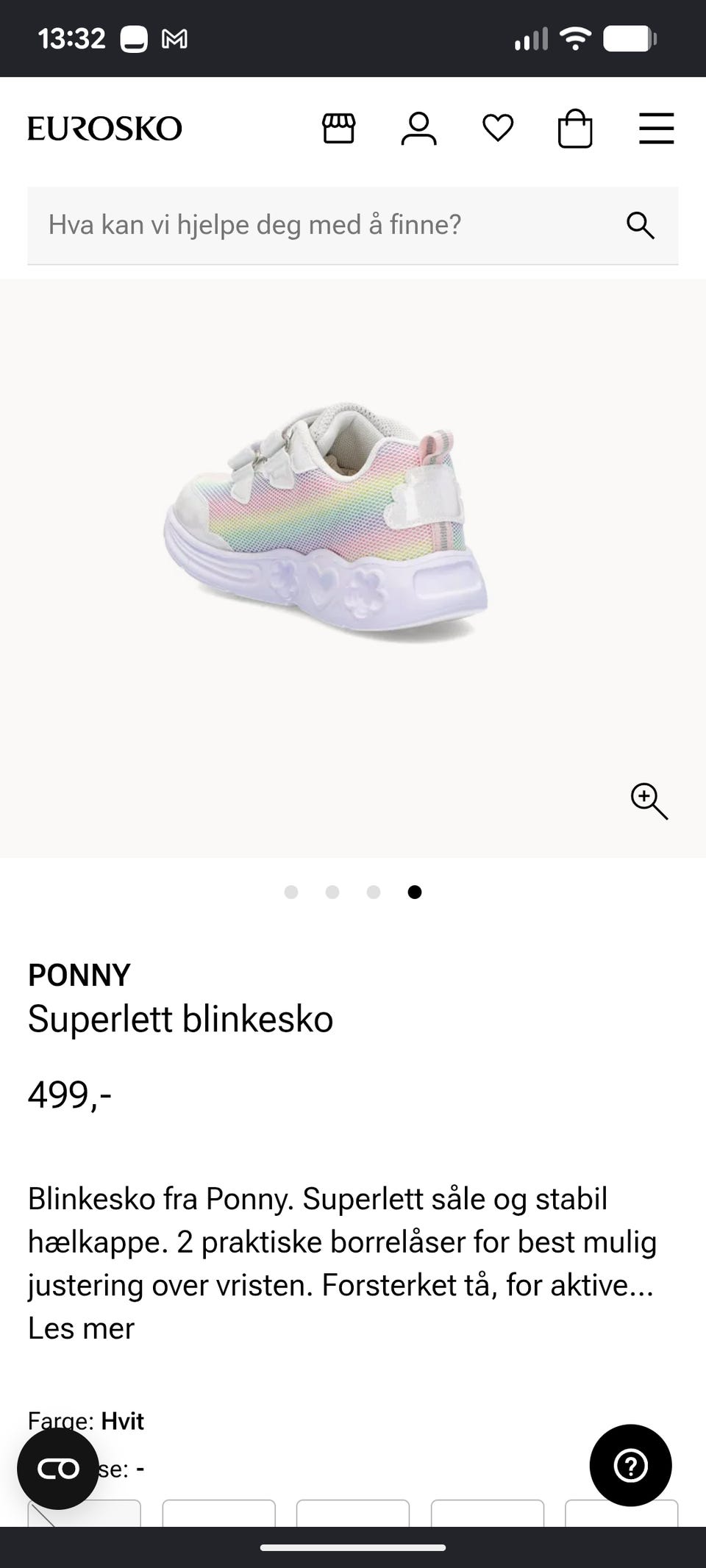Viewport: 706px width, 1568px height.
Task: Open the hamburger menu
Action: coord(657,129)
